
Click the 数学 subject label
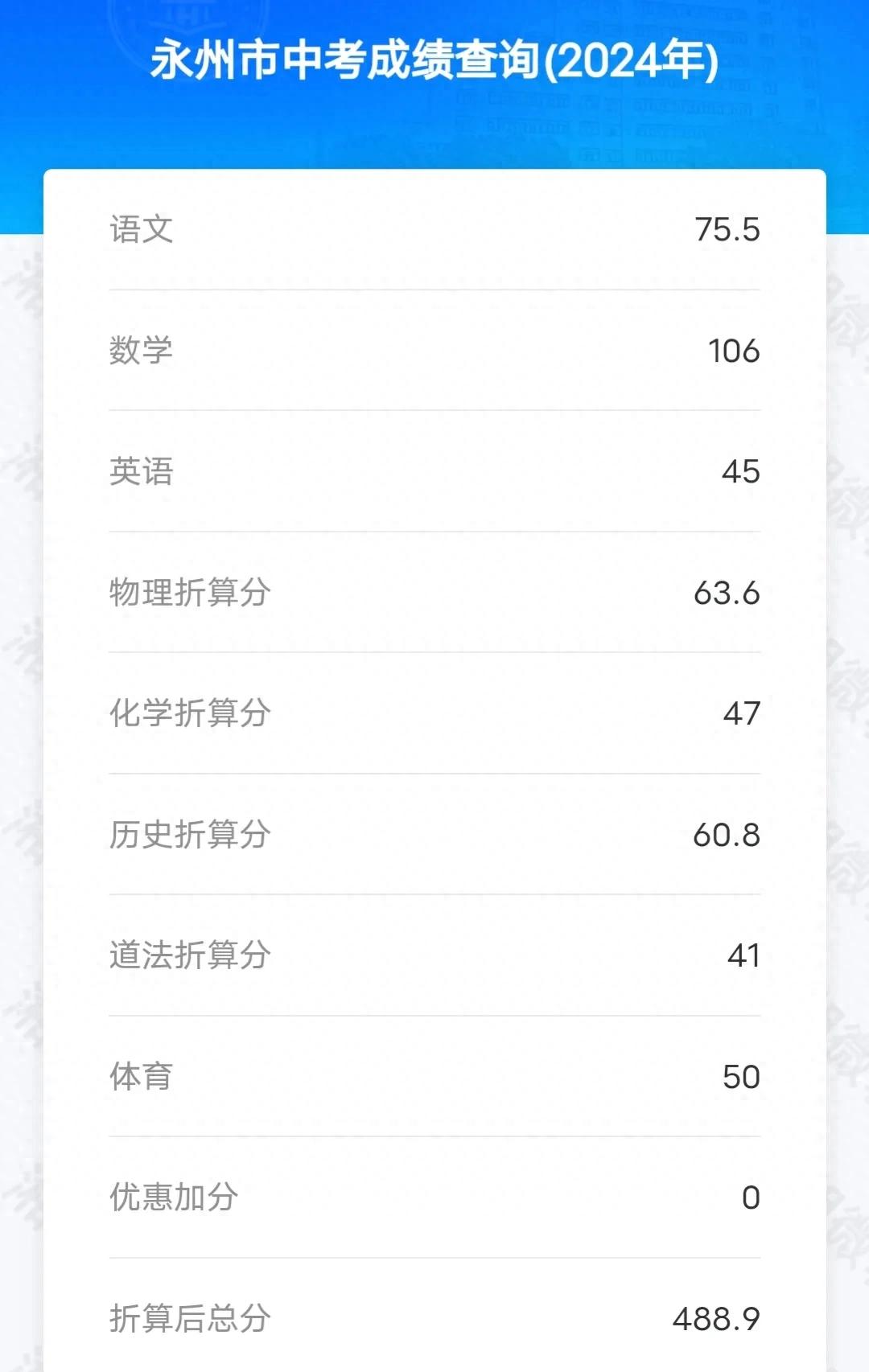coord(142,350)
